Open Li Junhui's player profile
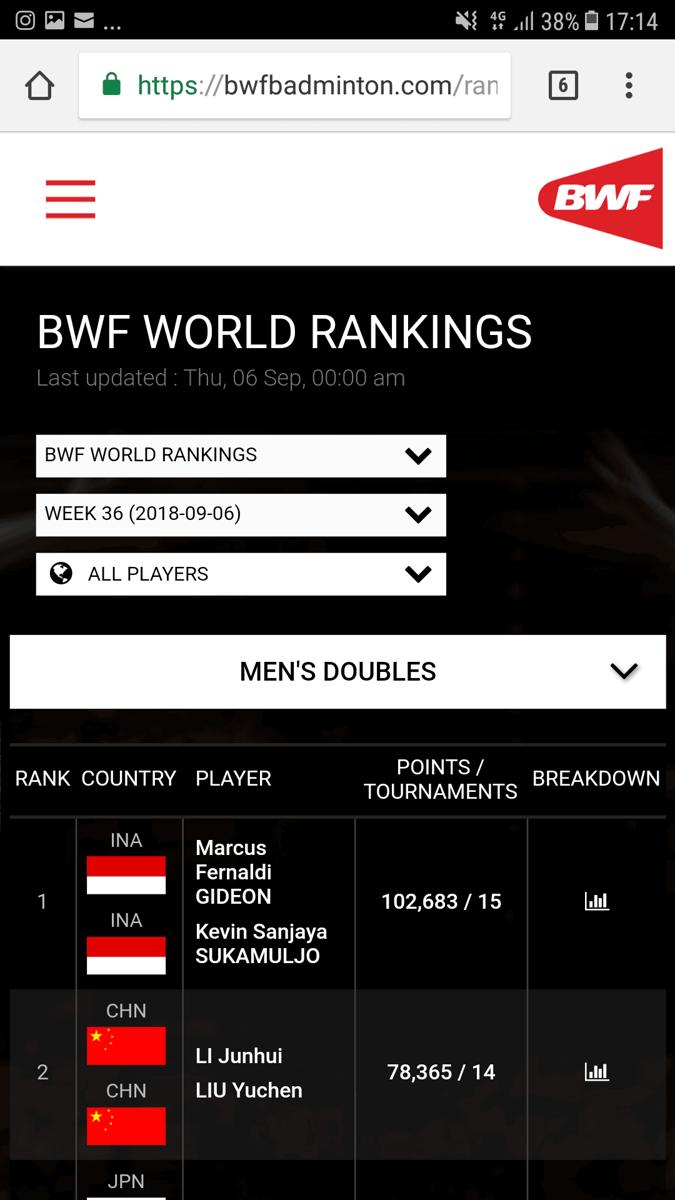Viewport: 675px width, 1200px height. coord(239,1056)
